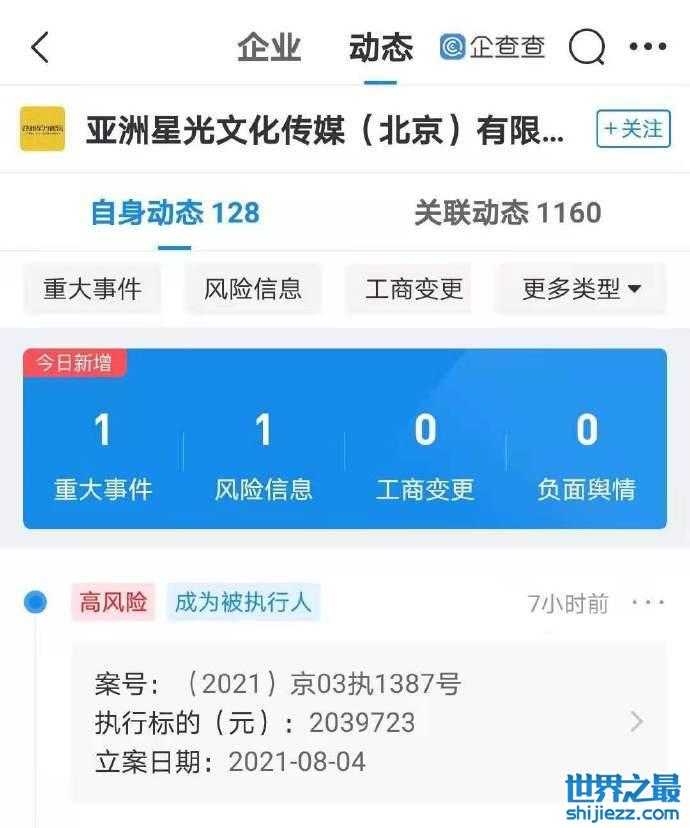Switch to the 企业 tab

click(x=269, y=48)
